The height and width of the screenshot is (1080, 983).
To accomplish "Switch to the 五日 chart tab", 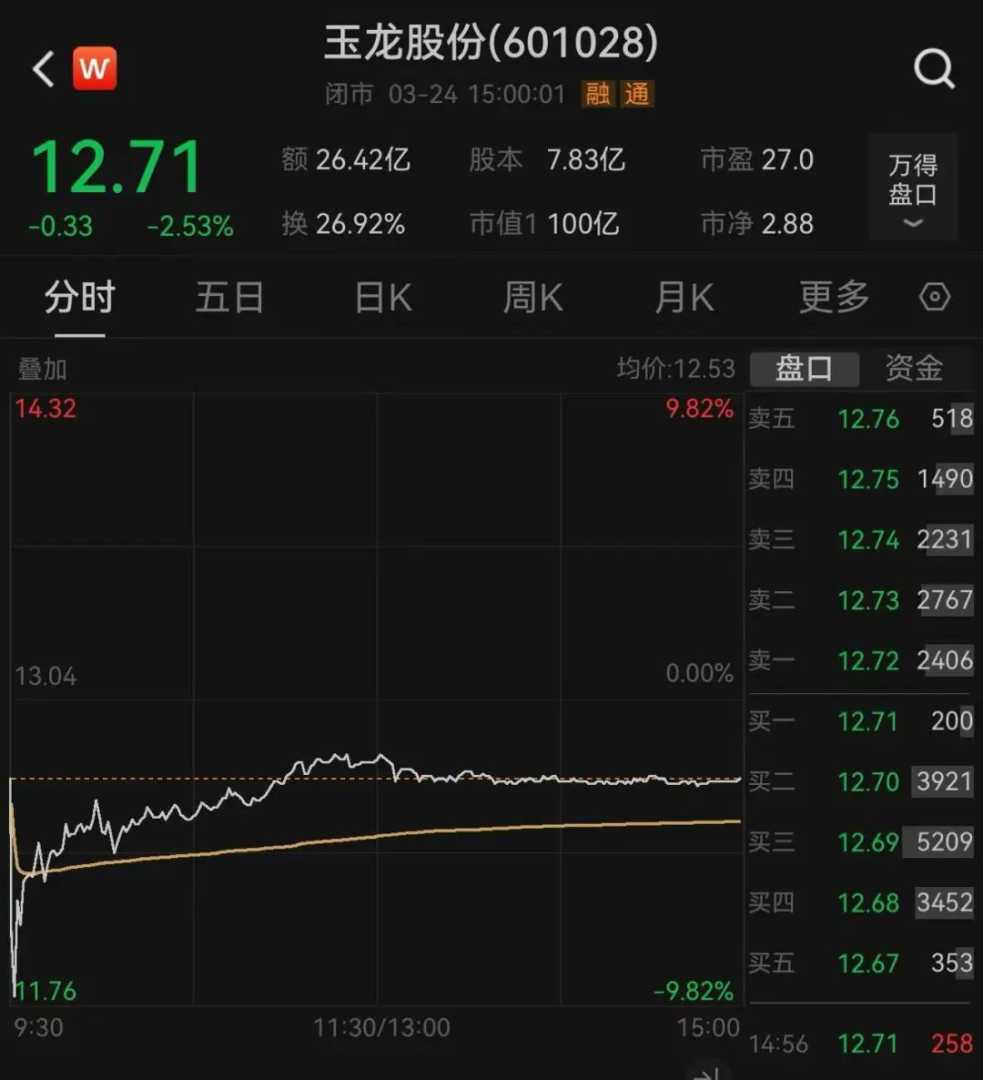I will tap(230, 298).
